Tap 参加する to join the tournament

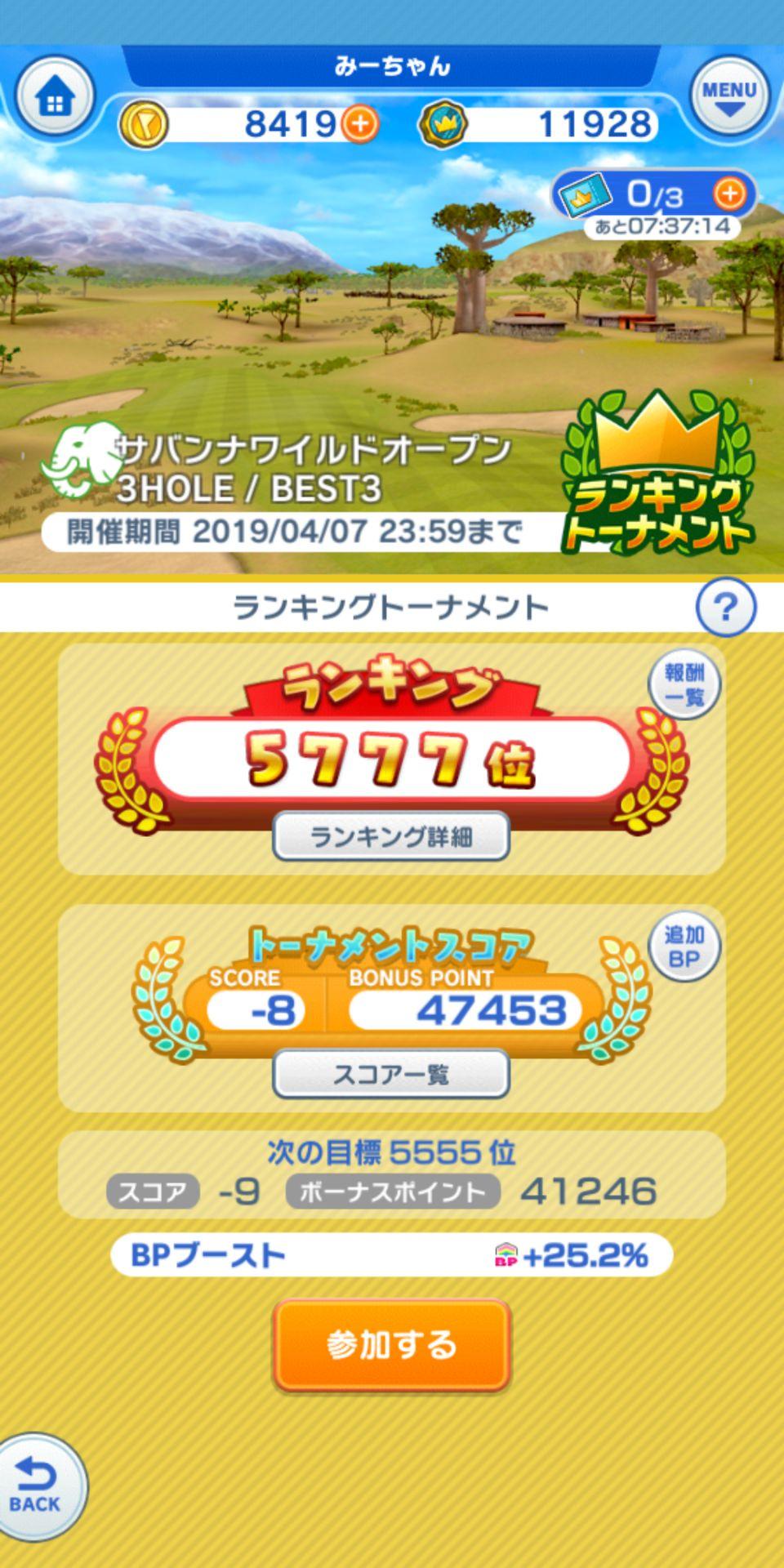391,1345
